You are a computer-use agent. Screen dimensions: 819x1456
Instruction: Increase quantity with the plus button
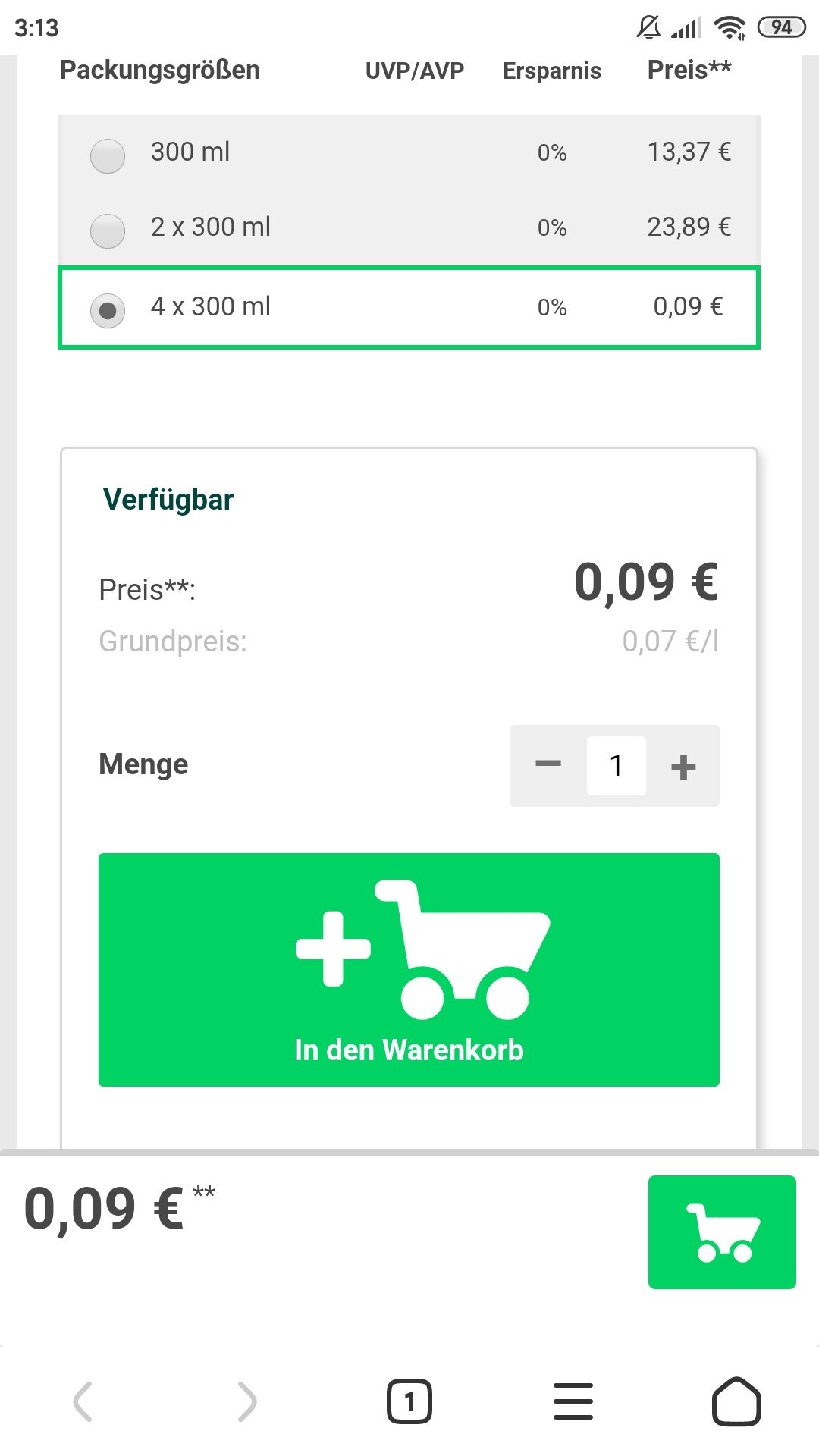pos(683,767)
